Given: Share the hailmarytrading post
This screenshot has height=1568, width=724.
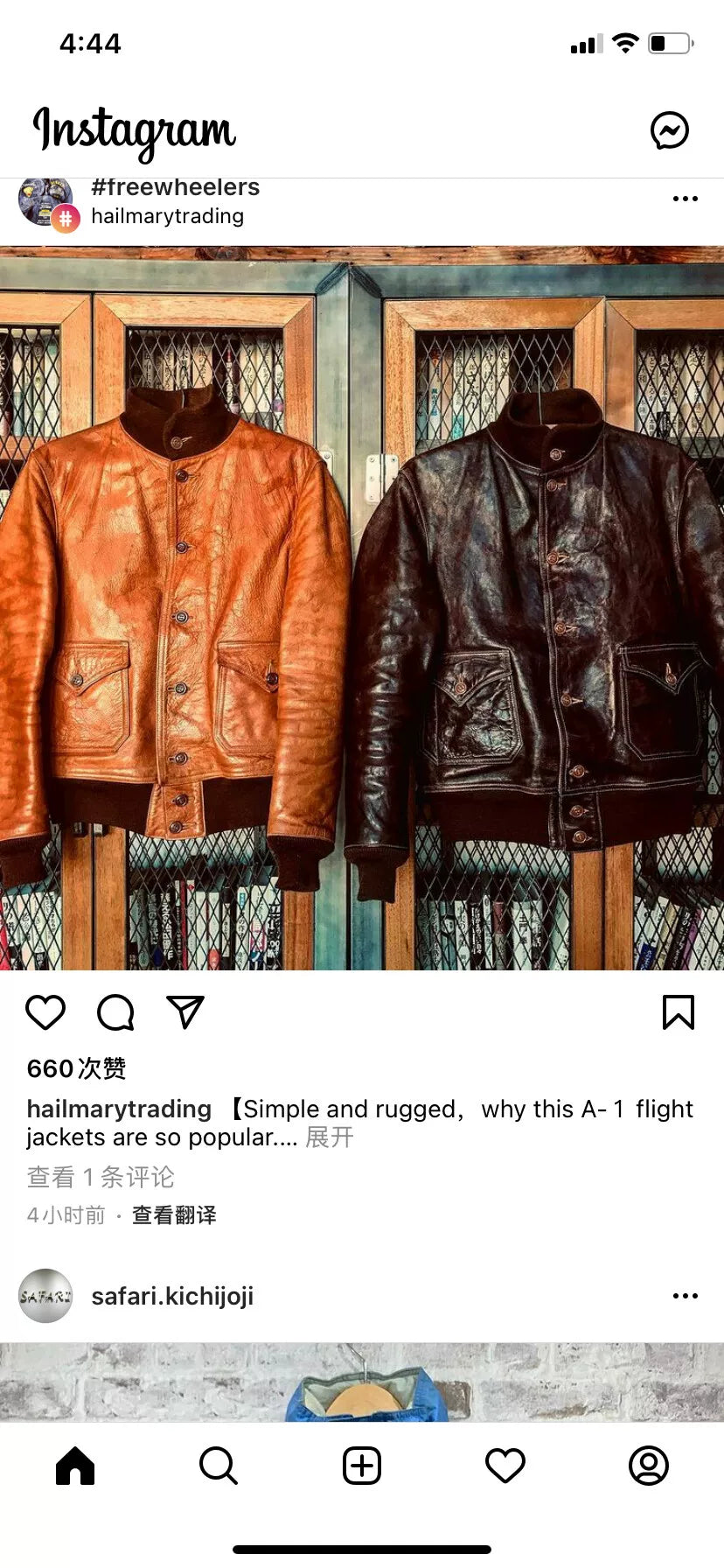Looking at the screenshot, I should [185, 1012].
